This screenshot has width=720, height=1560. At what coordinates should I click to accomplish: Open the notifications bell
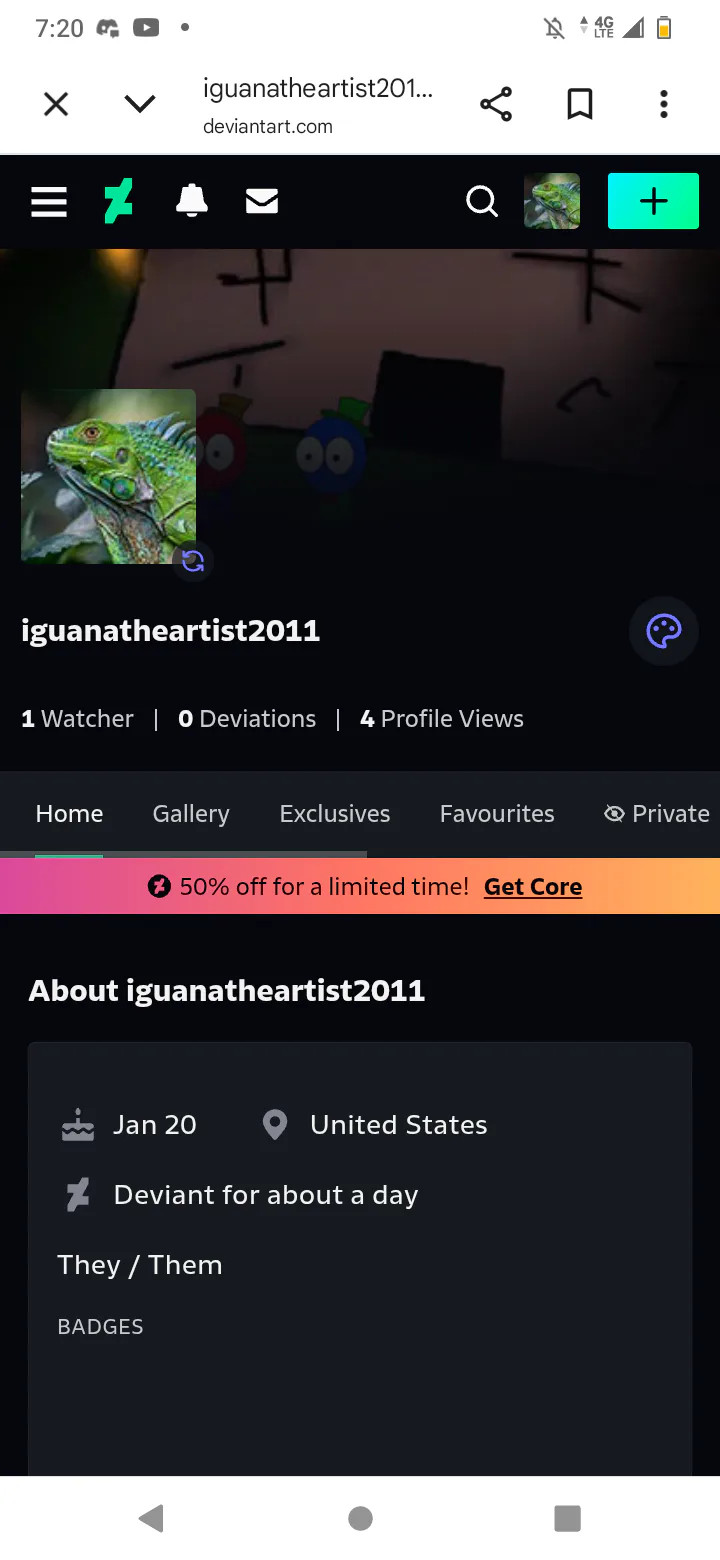tap(191, 202)
